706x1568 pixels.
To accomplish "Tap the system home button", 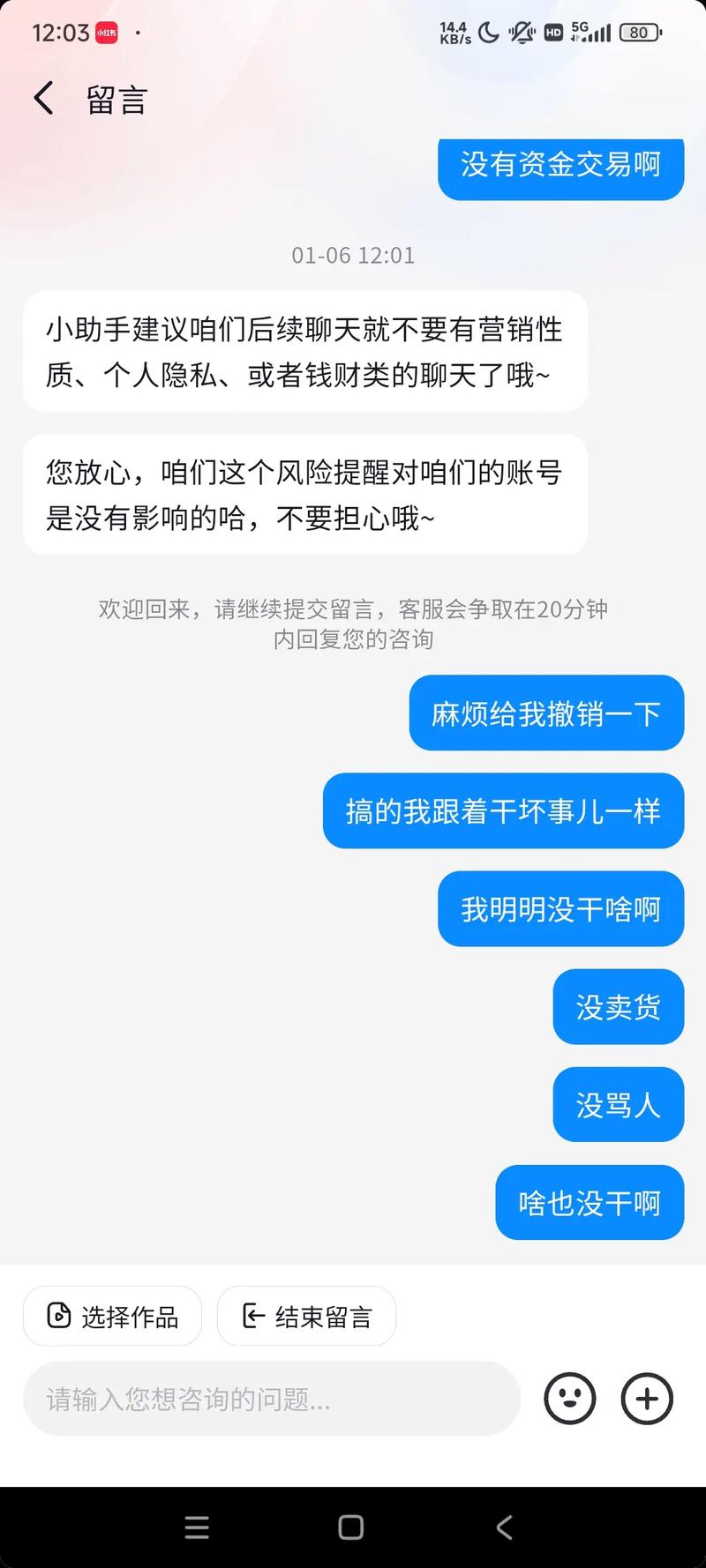I will 351,1527.
